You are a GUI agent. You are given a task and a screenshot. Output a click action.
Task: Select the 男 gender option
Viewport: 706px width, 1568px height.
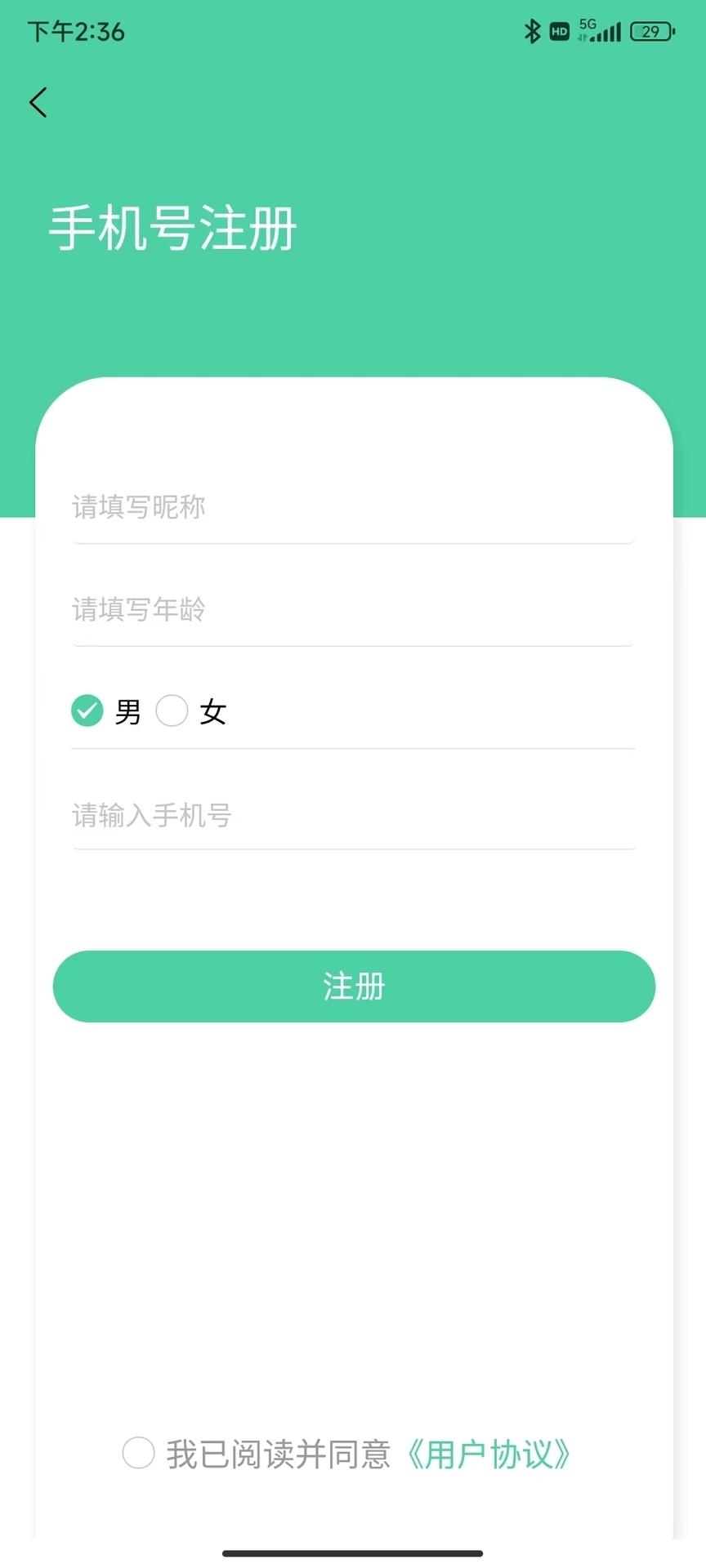[x=87, y=710]
